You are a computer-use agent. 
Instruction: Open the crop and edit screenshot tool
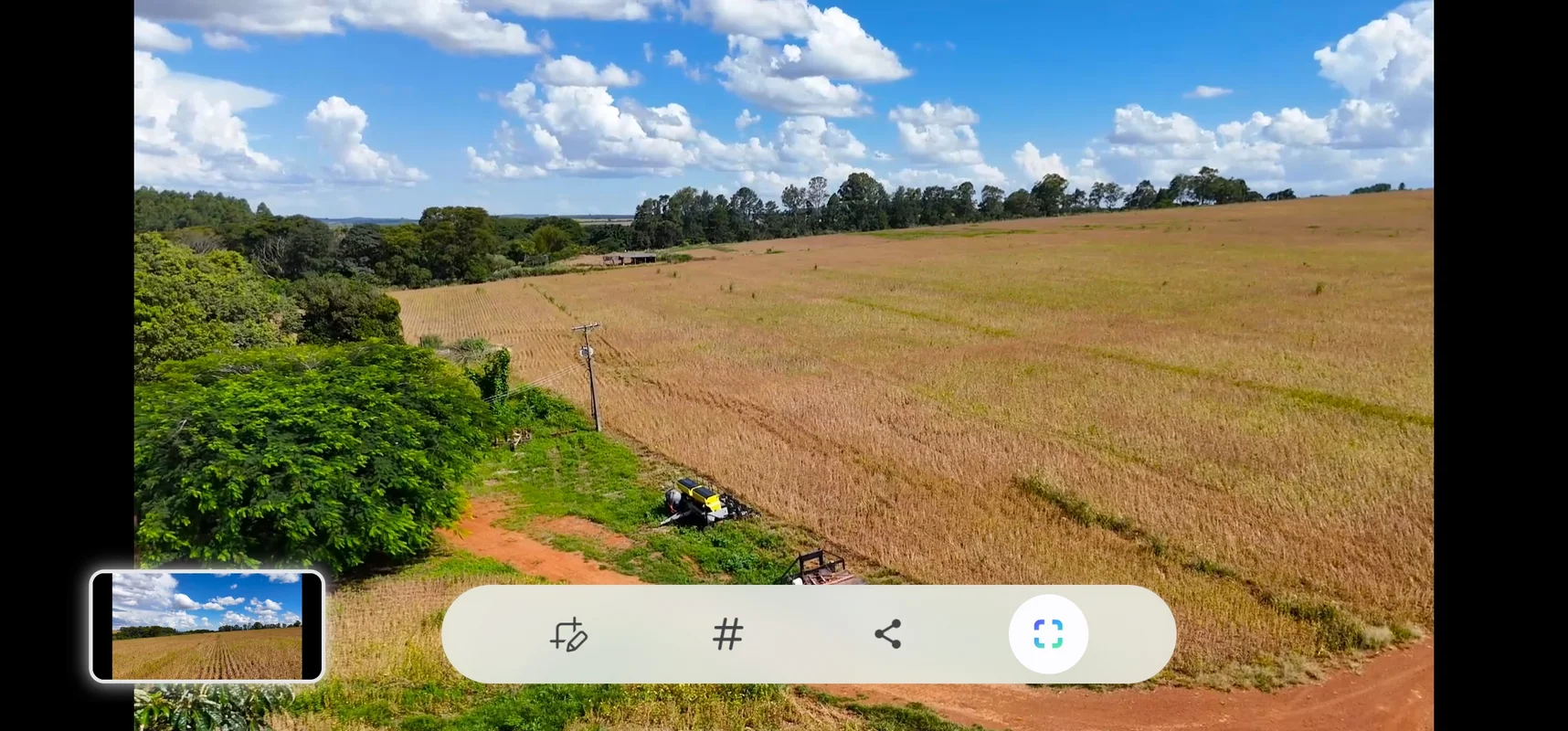coord(568,634)
